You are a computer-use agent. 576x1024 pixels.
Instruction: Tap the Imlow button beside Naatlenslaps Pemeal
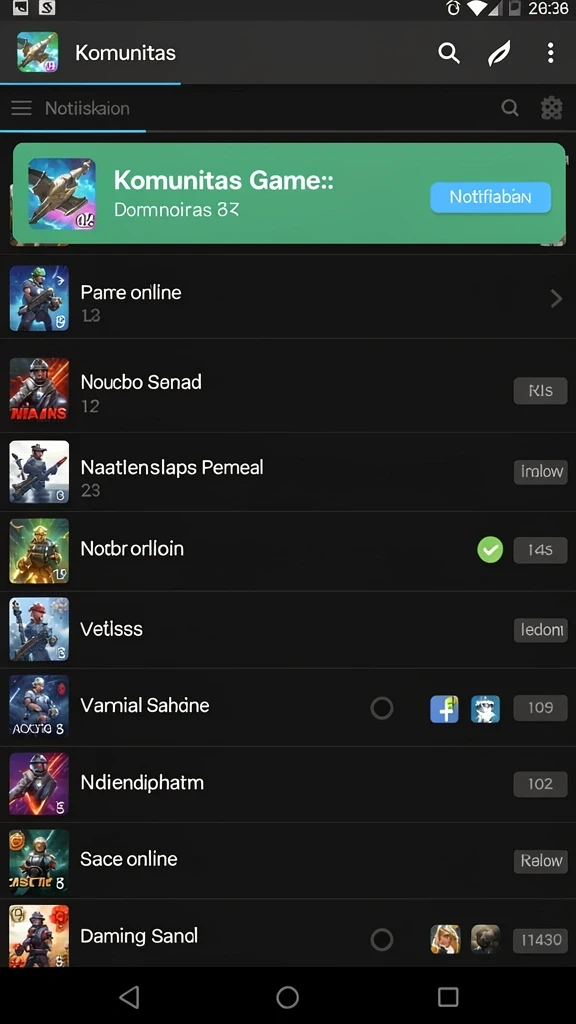coord(540,471)
